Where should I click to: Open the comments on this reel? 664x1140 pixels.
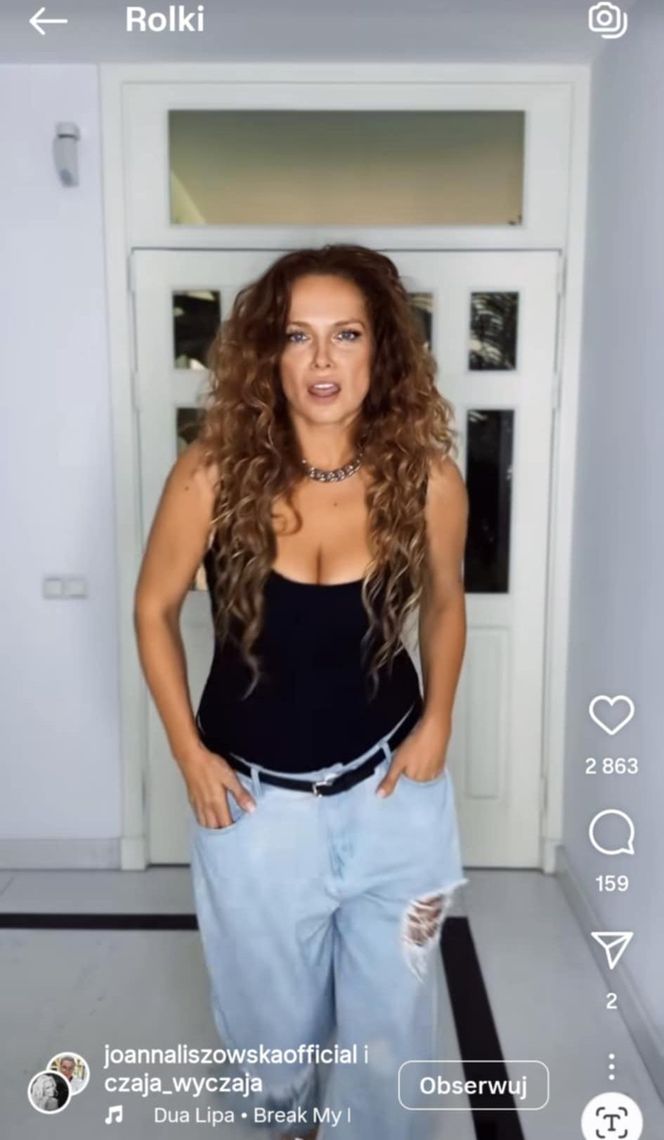click(x=611, y=832)
